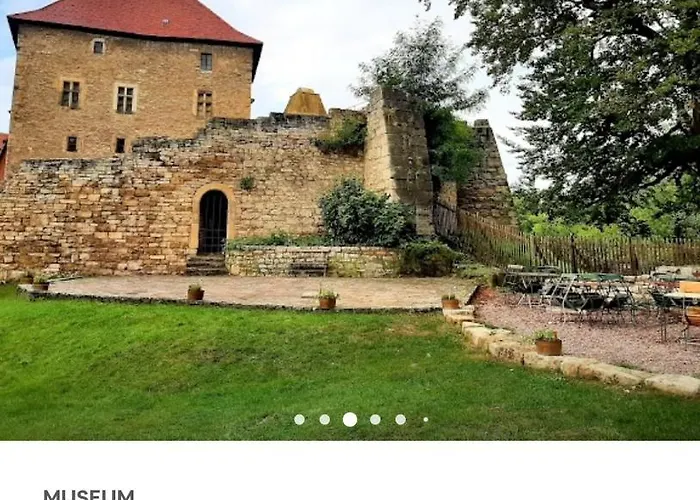Select the last small carousel page dot
Viewport: 700px width, 500px height.
point(426,420)
